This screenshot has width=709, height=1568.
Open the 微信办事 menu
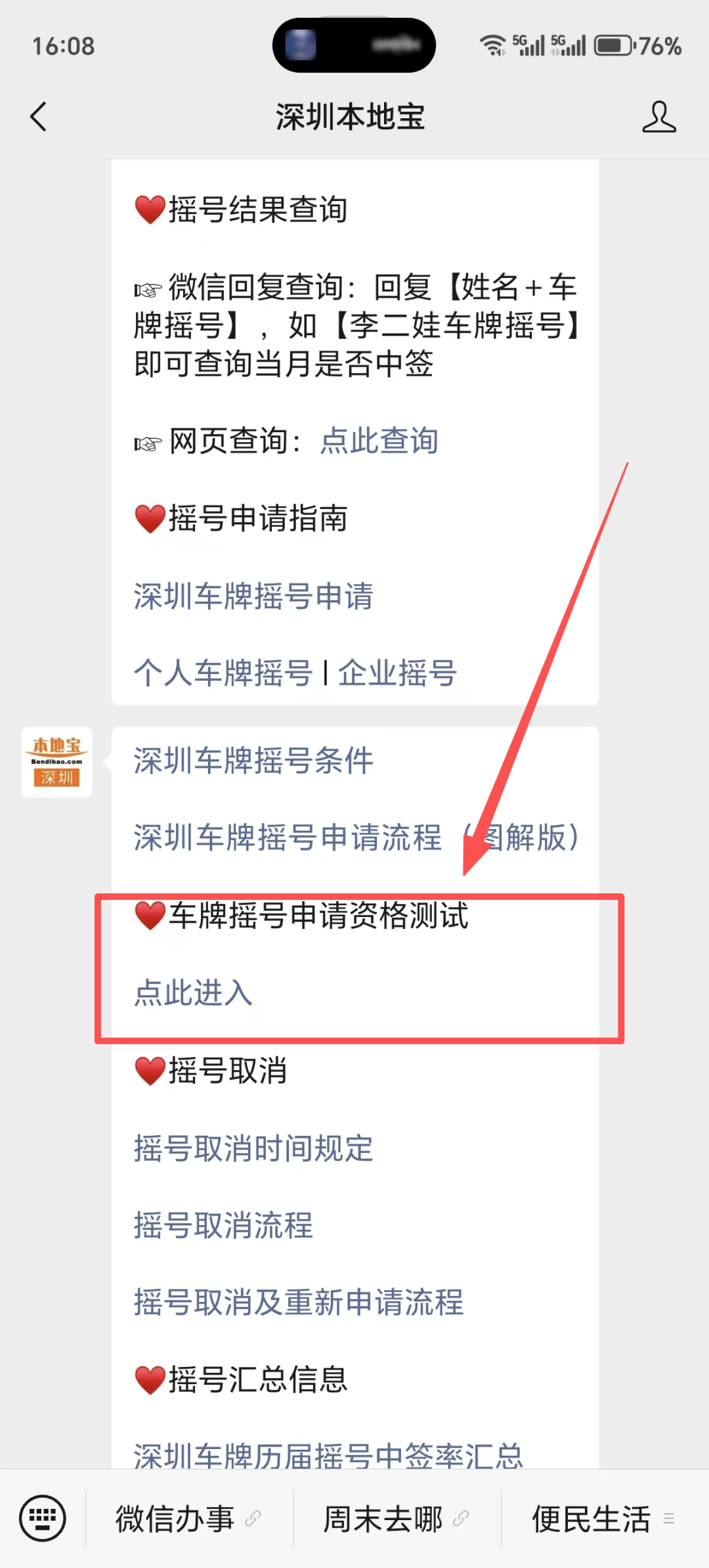tap(189, 1519)
